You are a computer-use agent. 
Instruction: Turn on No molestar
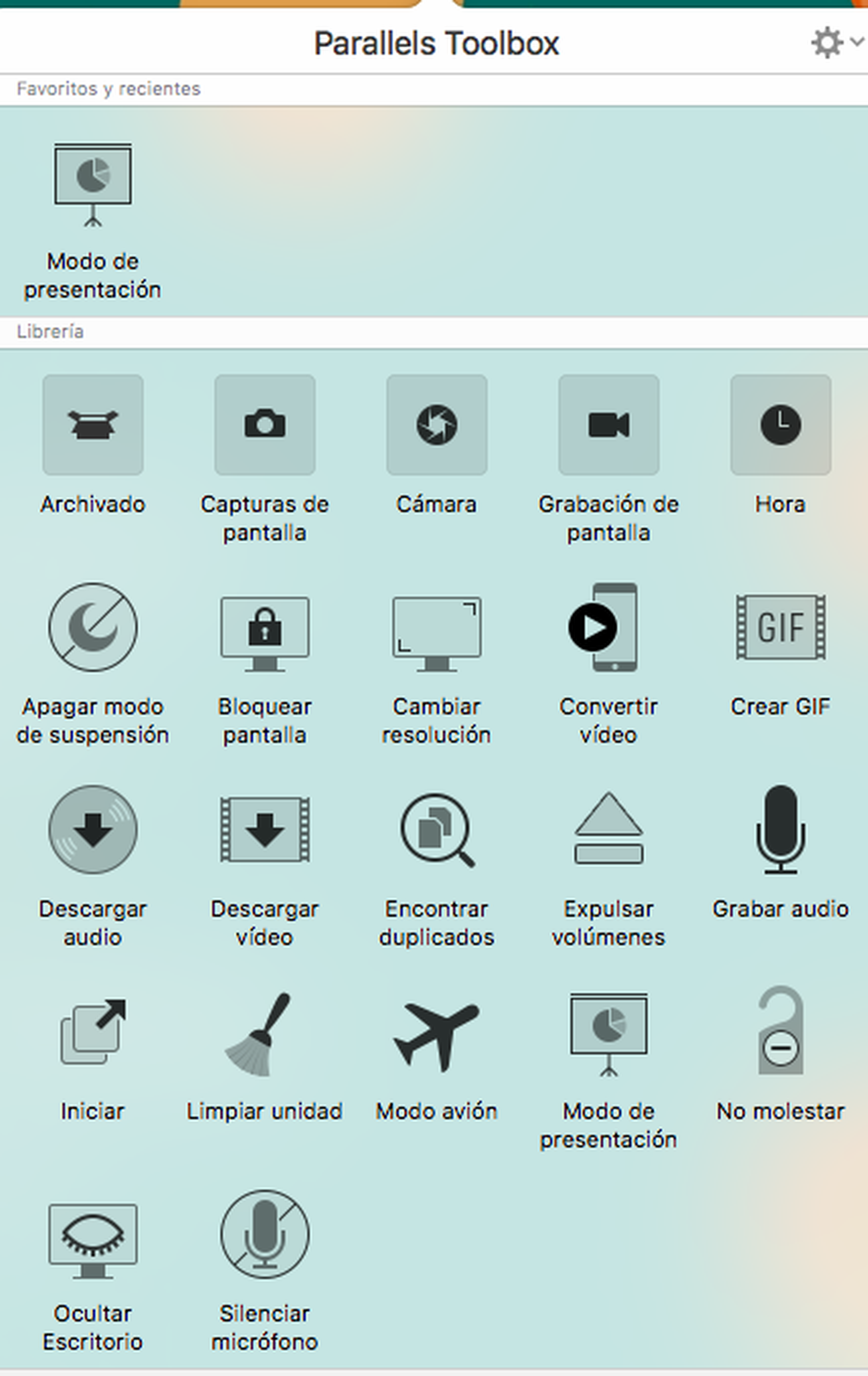[781, 1032]
